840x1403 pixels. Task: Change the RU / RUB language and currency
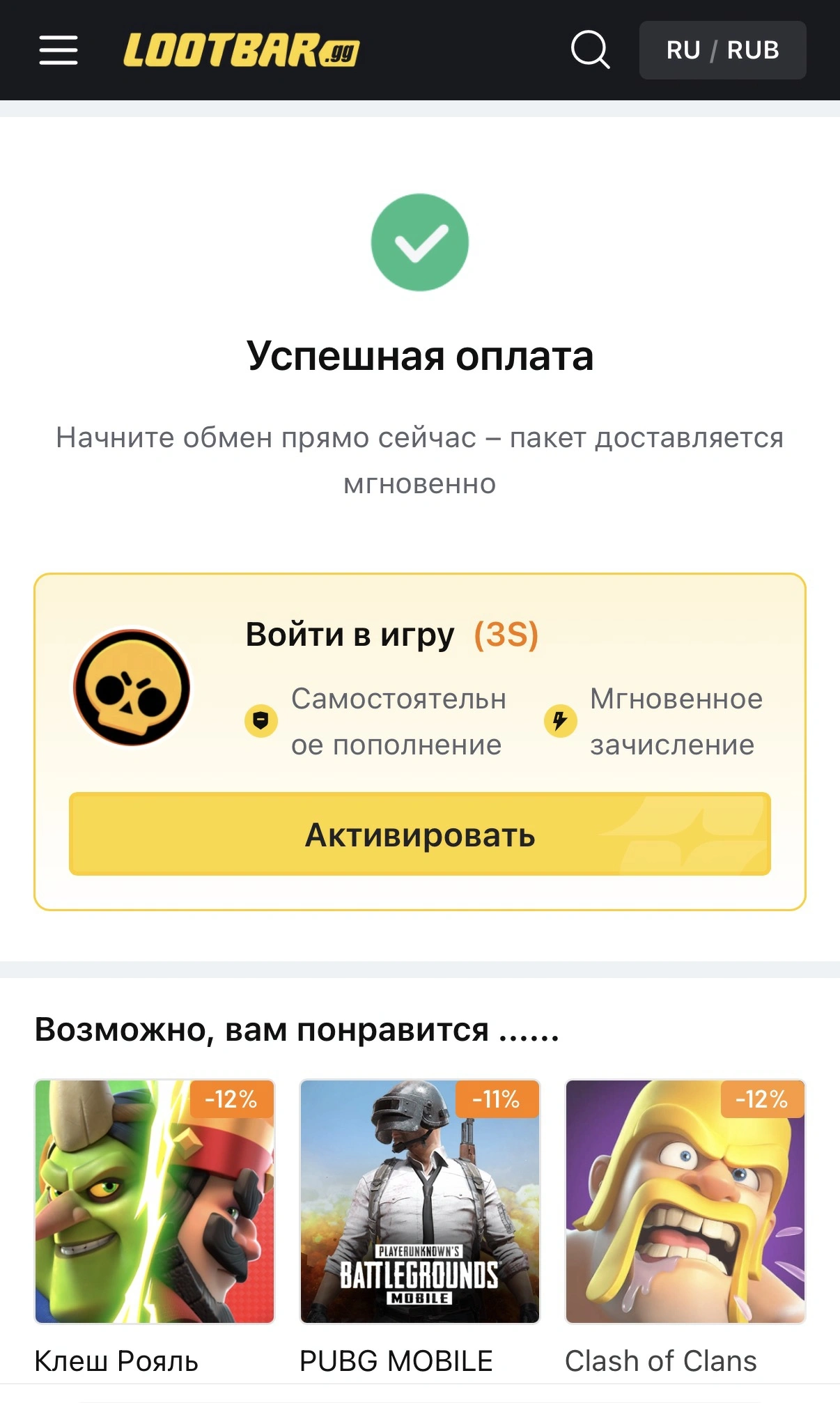tap(722, 50)
